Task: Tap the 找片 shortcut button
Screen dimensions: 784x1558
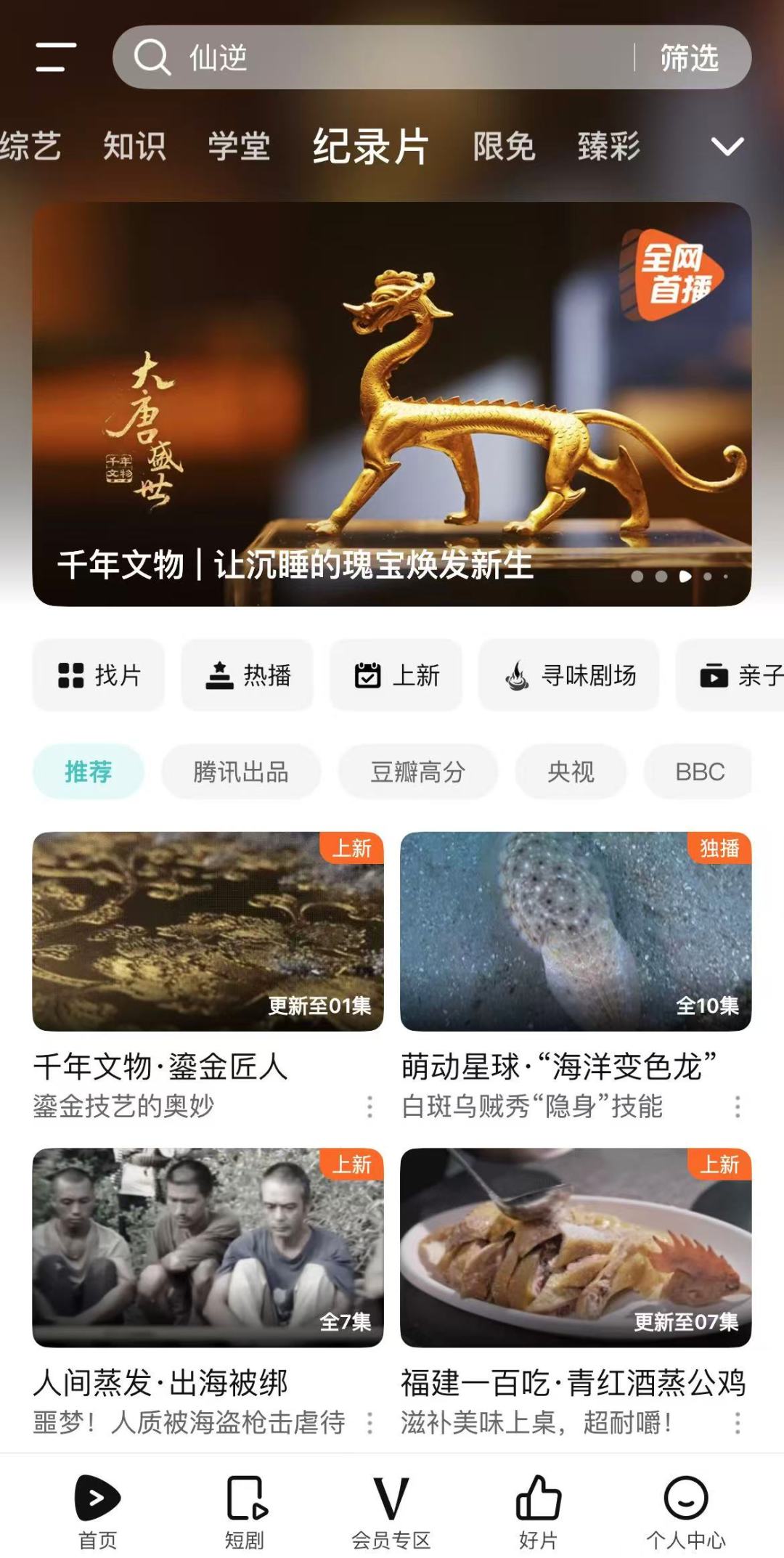Action: [x=99, y=675]
